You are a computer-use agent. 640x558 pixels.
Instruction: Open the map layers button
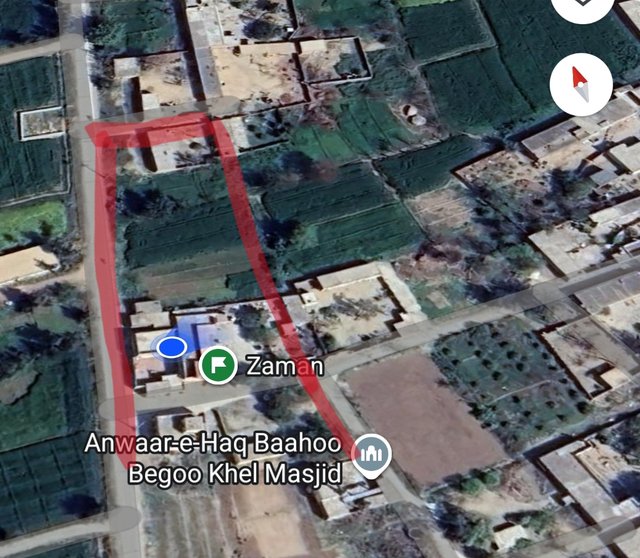(x=581, y=8)
